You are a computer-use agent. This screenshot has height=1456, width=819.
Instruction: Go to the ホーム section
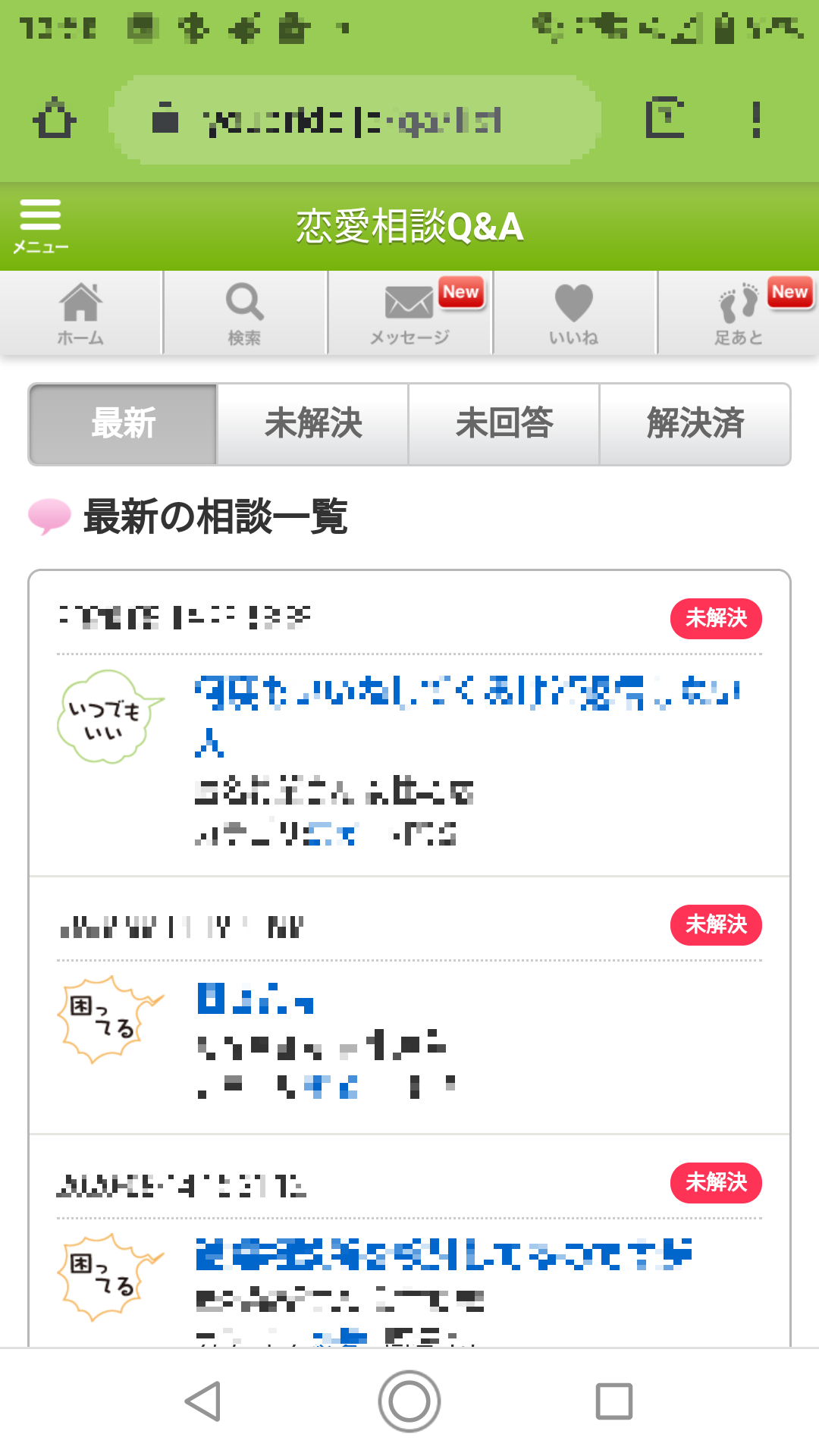coord(80,313)
